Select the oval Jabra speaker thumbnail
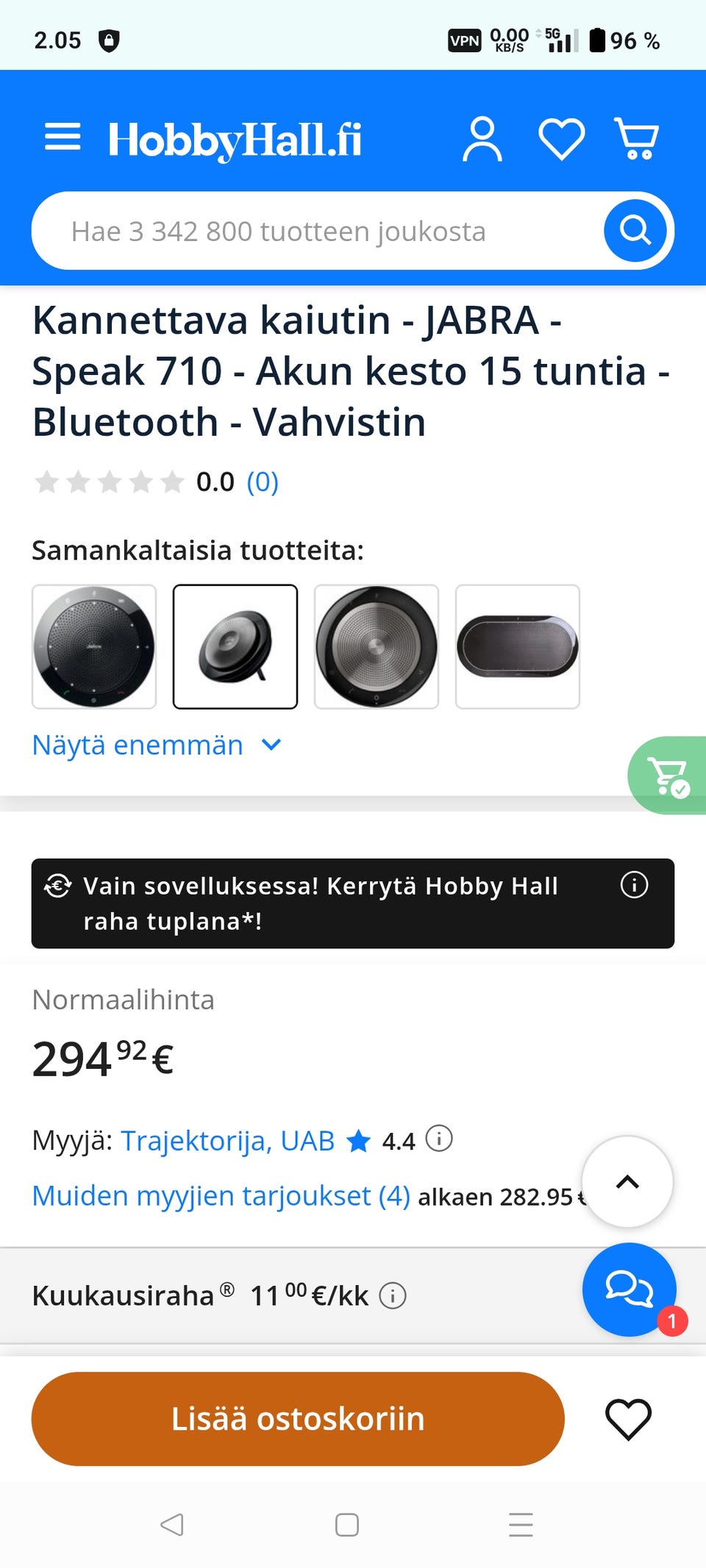 [x=517, y=647]
